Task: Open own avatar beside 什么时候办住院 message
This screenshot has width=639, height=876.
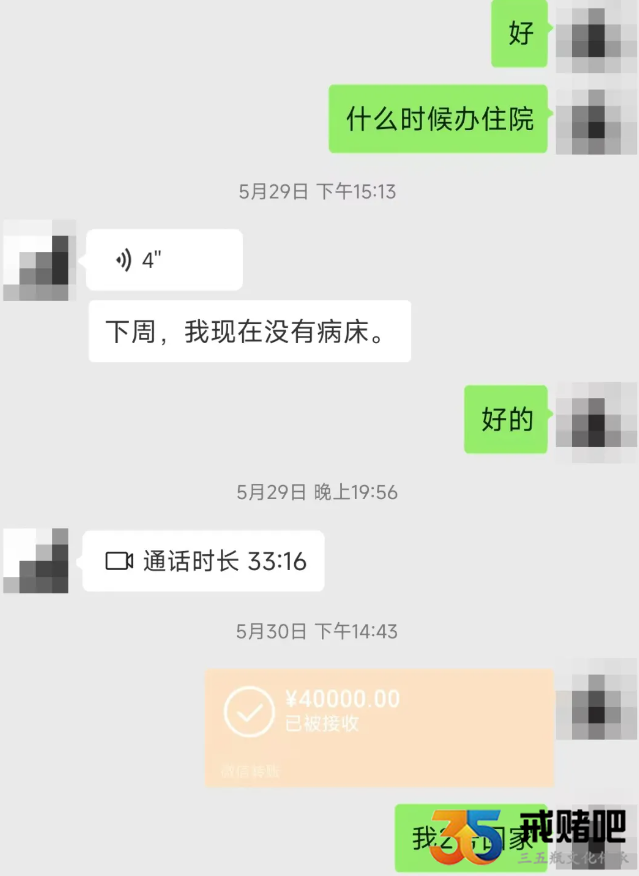Action: tap(595, 120)
